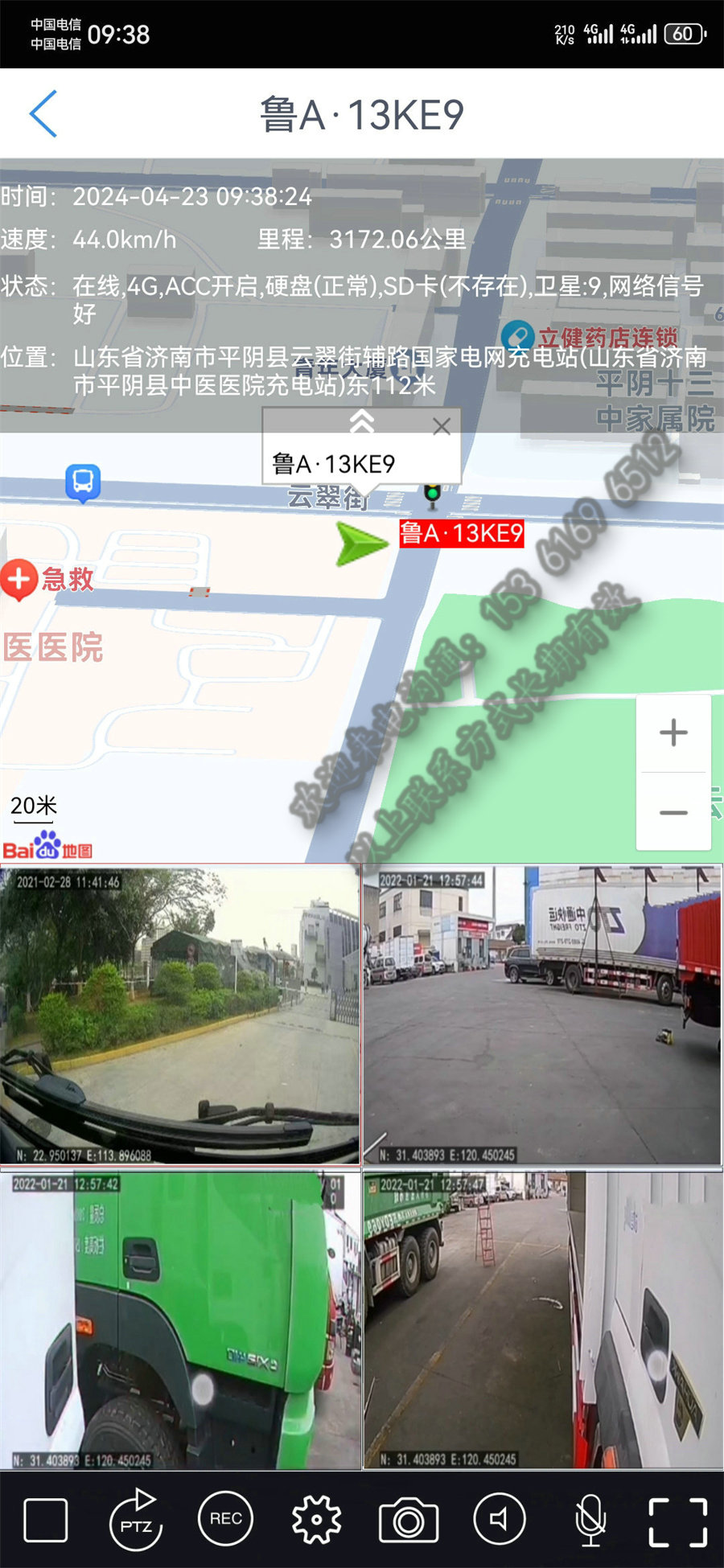The width and height of the screenshot is (724, 1568).
Task: Capture a snapshot with camera icon
Action: (408, 1520)
